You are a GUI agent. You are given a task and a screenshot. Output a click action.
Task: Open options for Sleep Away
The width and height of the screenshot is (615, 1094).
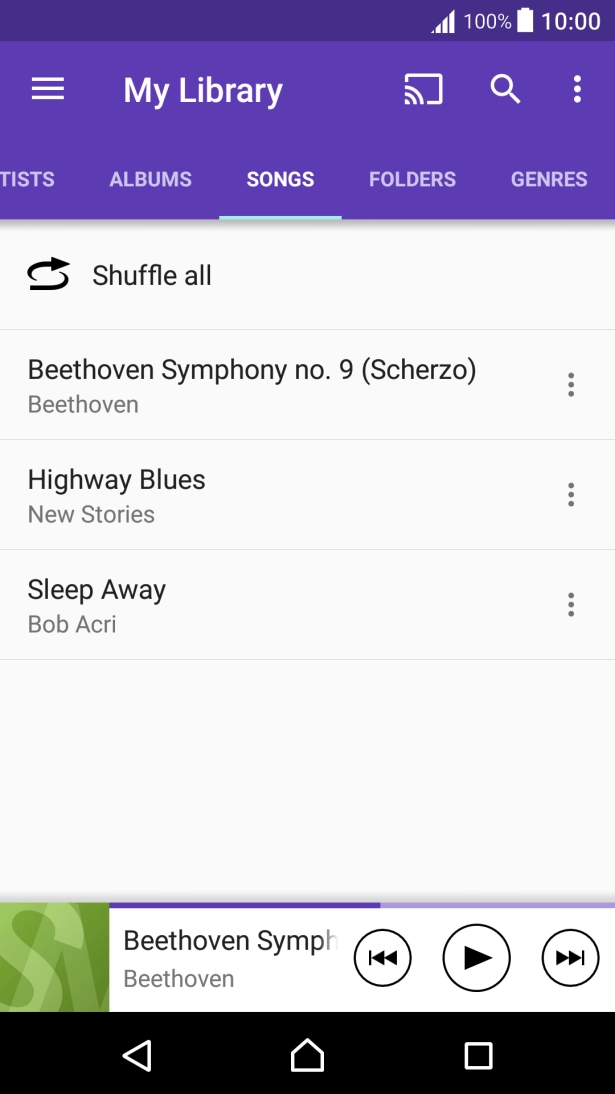[571, 605]
